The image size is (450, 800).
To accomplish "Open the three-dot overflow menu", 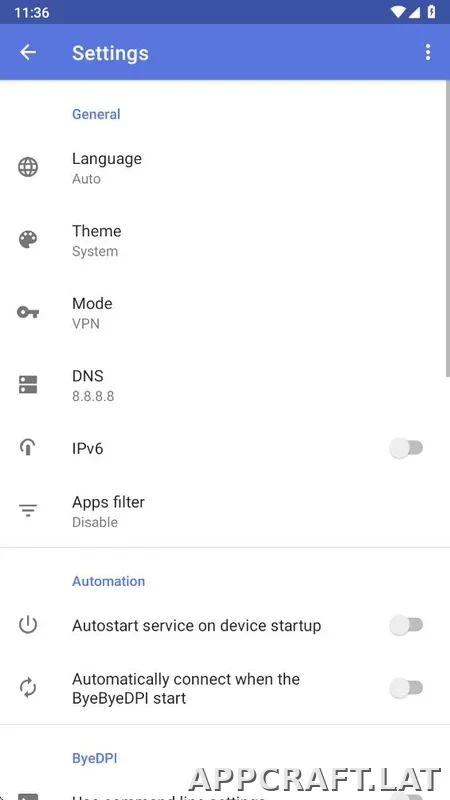I will (428, 52).
